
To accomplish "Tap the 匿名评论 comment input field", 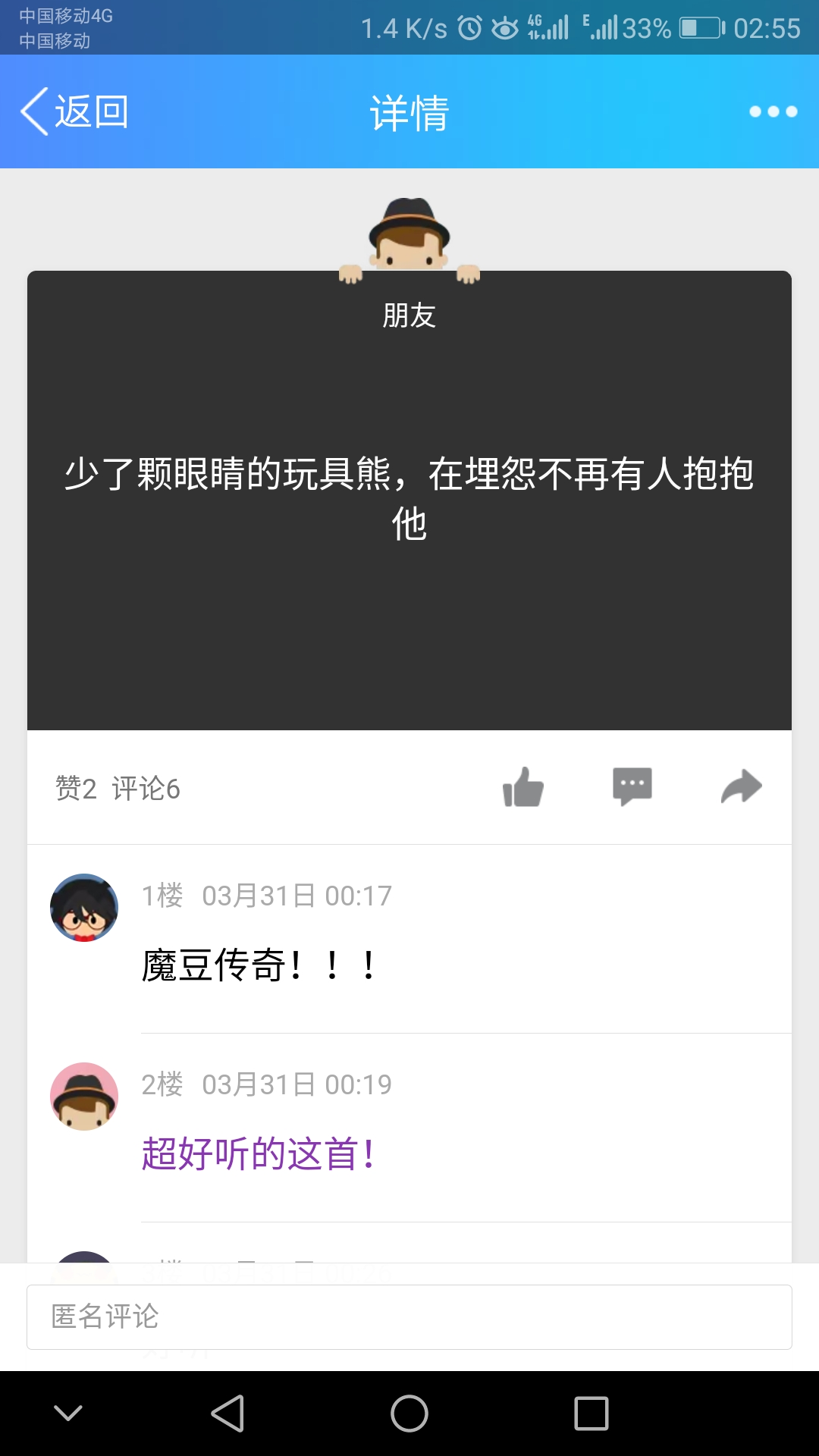I will 409,1317.
